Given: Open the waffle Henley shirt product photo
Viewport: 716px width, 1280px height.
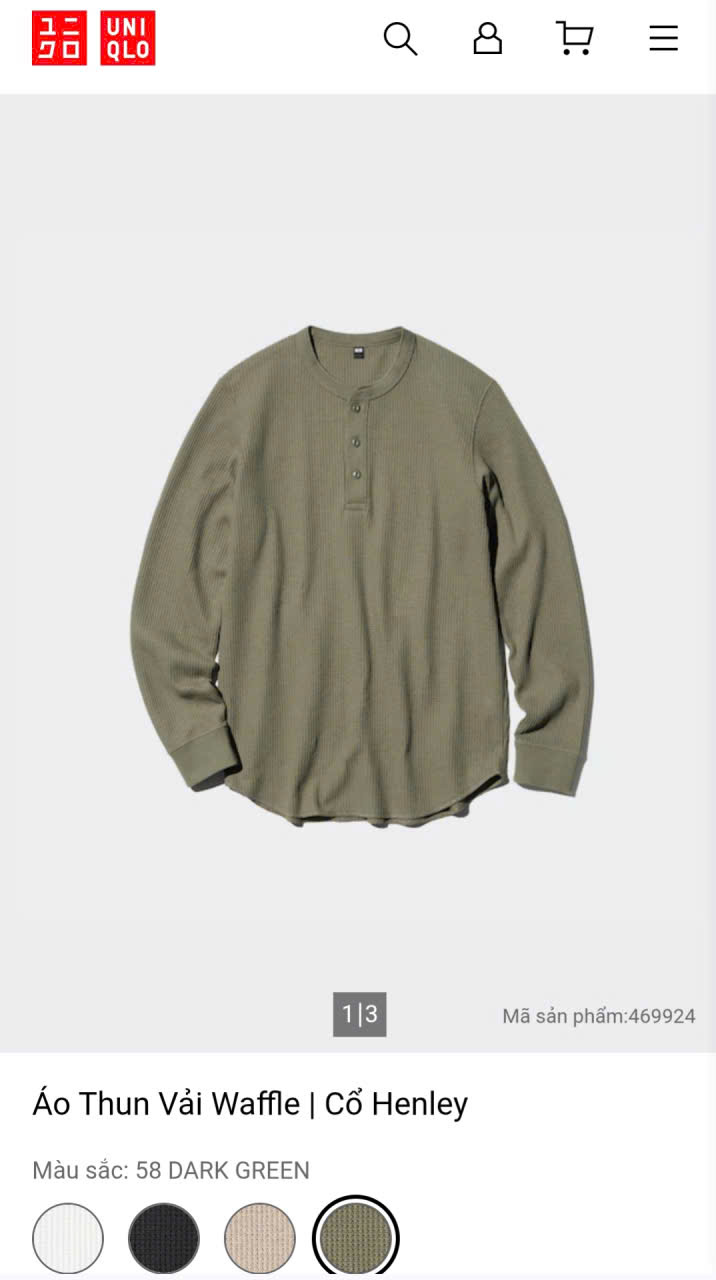Looking at the screenshot, I should coord(361,574).
